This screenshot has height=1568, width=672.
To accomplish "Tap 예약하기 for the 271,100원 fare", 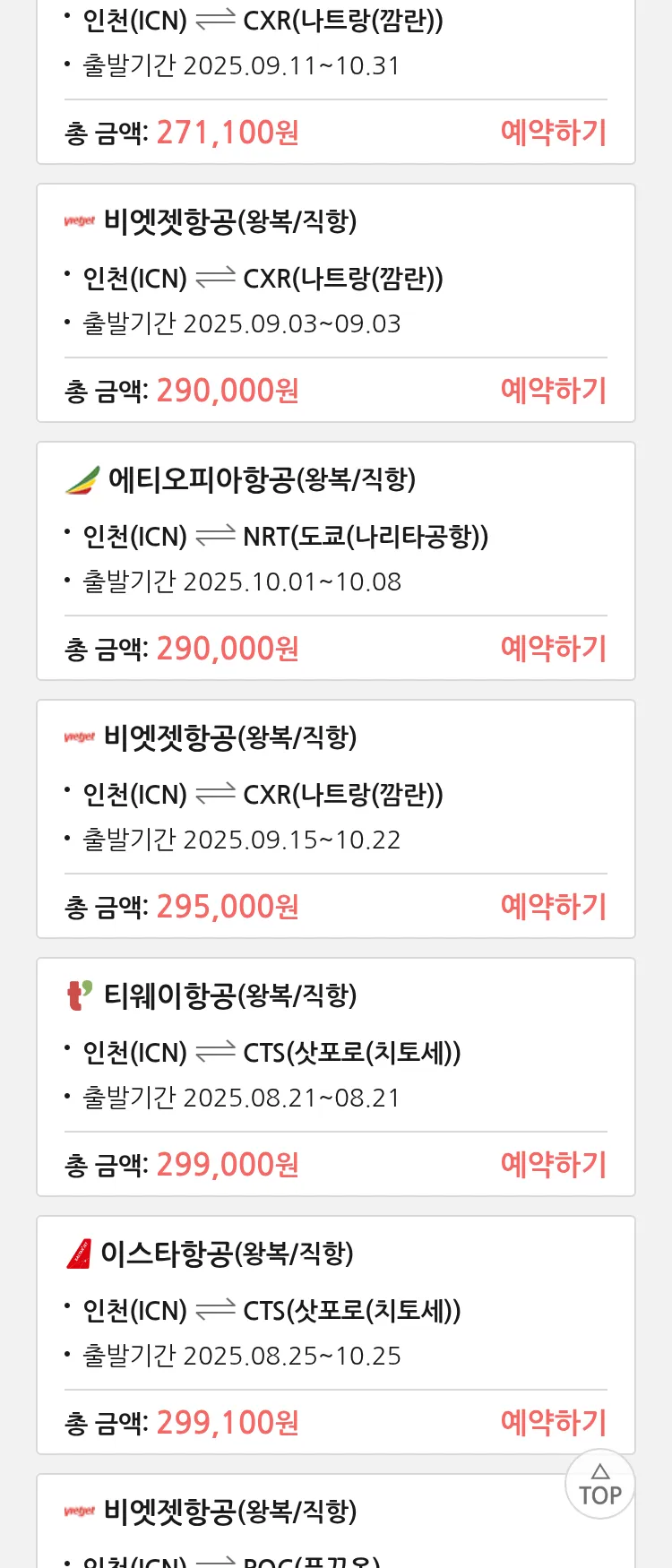I will [x=553, y=133].
